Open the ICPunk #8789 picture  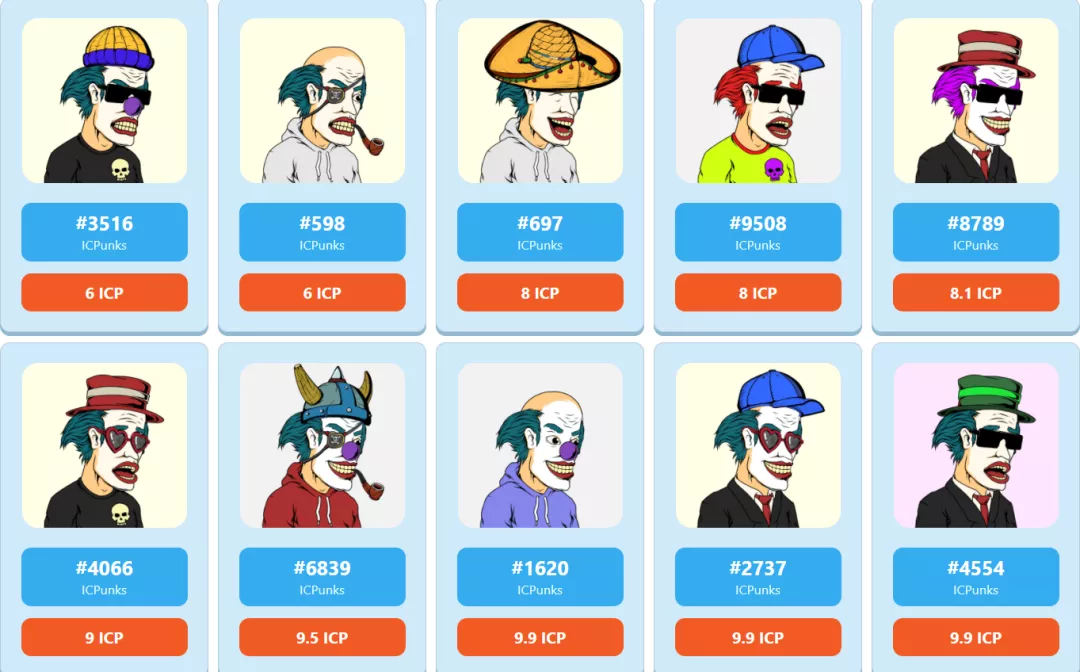[976, 101]
